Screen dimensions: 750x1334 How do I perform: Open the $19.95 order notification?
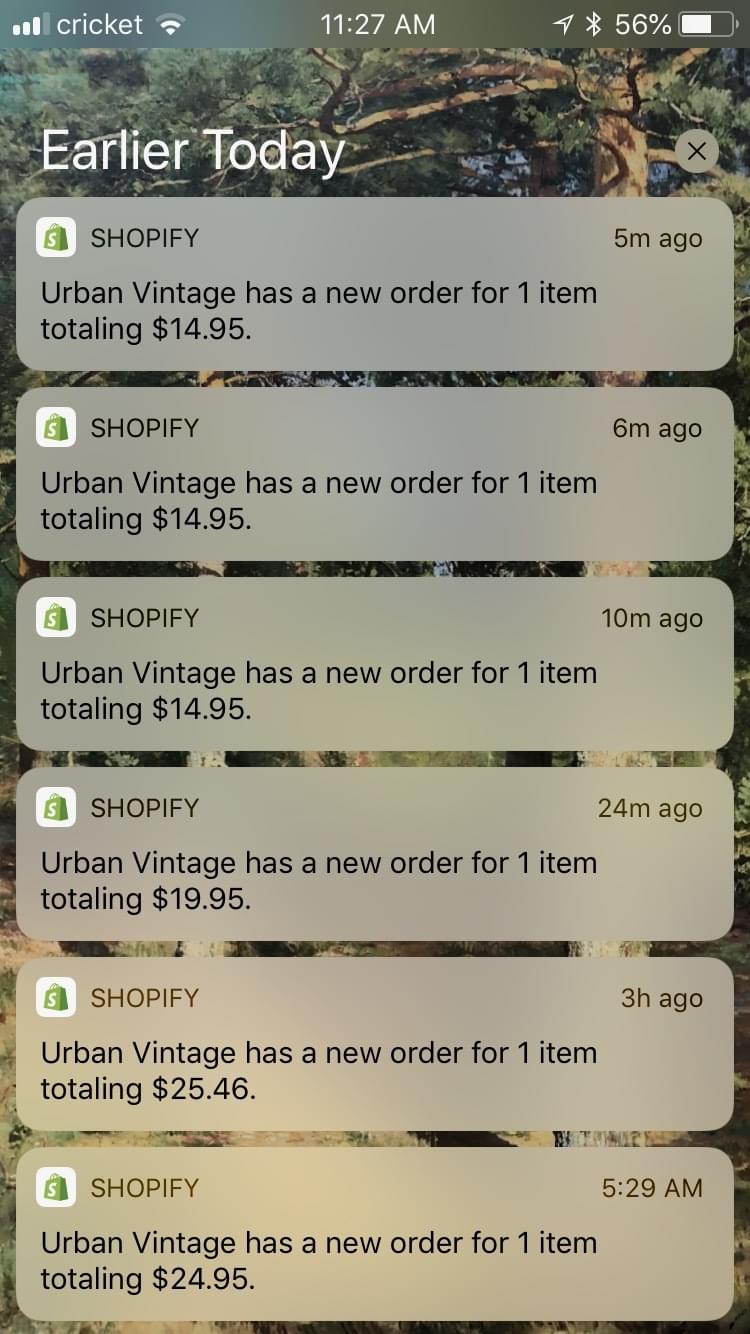[375, 854]
